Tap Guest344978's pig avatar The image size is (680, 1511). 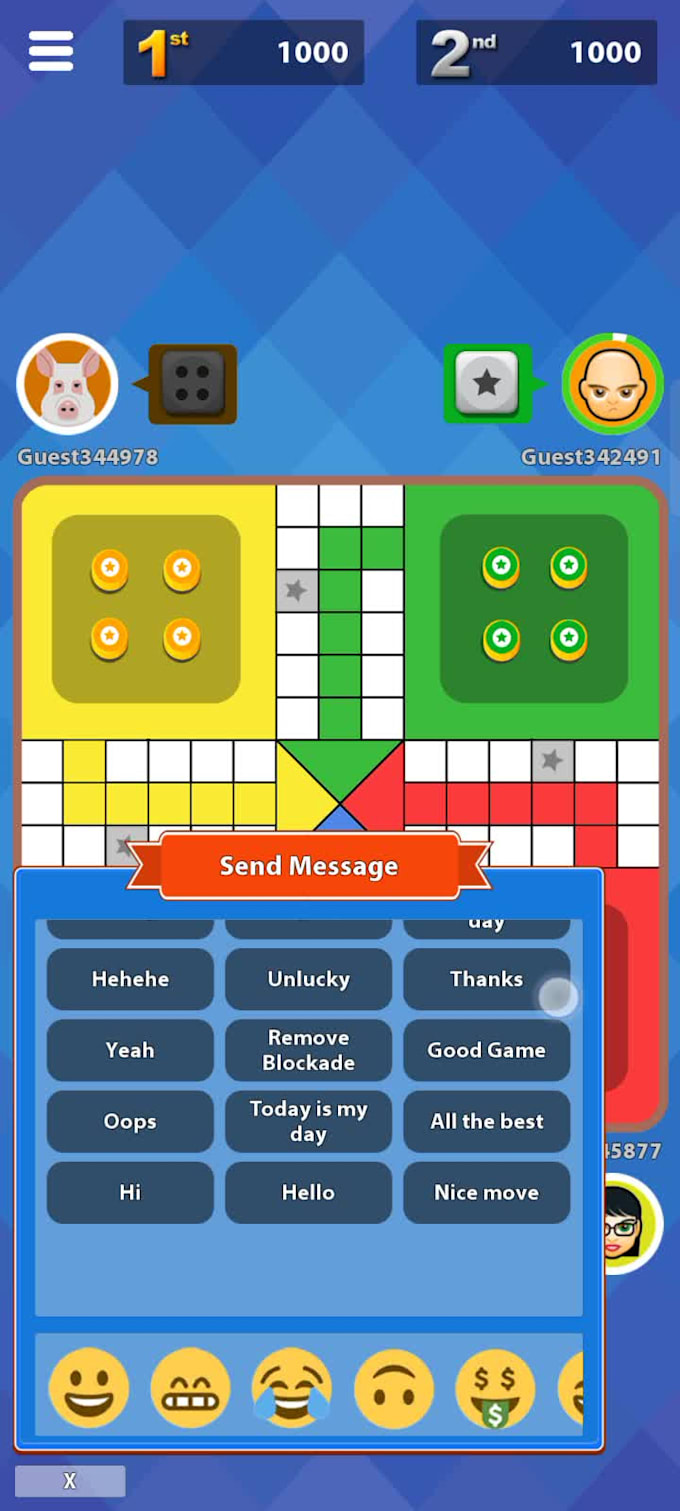coord(67,384)
